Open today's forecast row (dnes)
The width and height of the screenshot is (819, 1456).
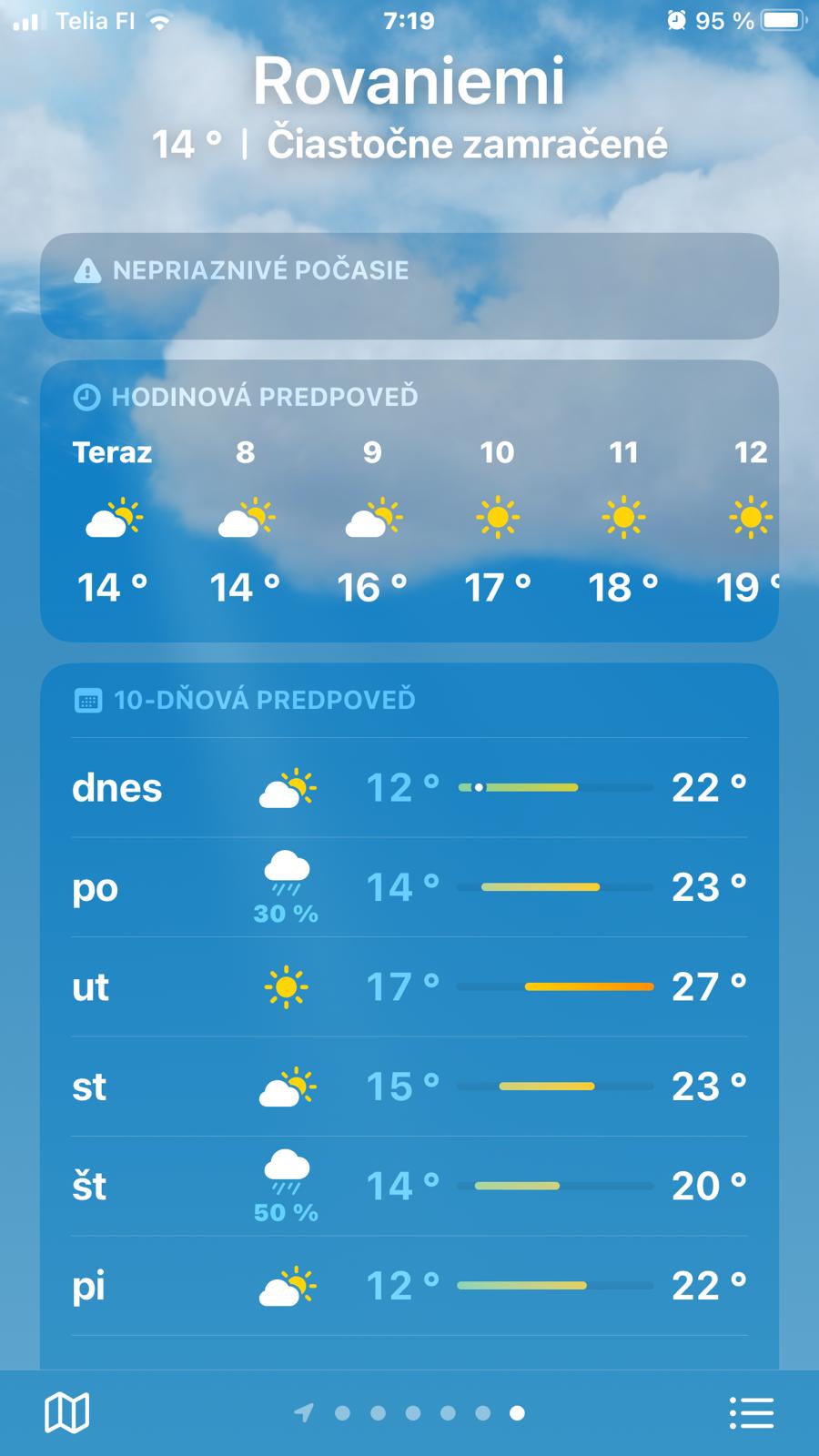[409, 788]
